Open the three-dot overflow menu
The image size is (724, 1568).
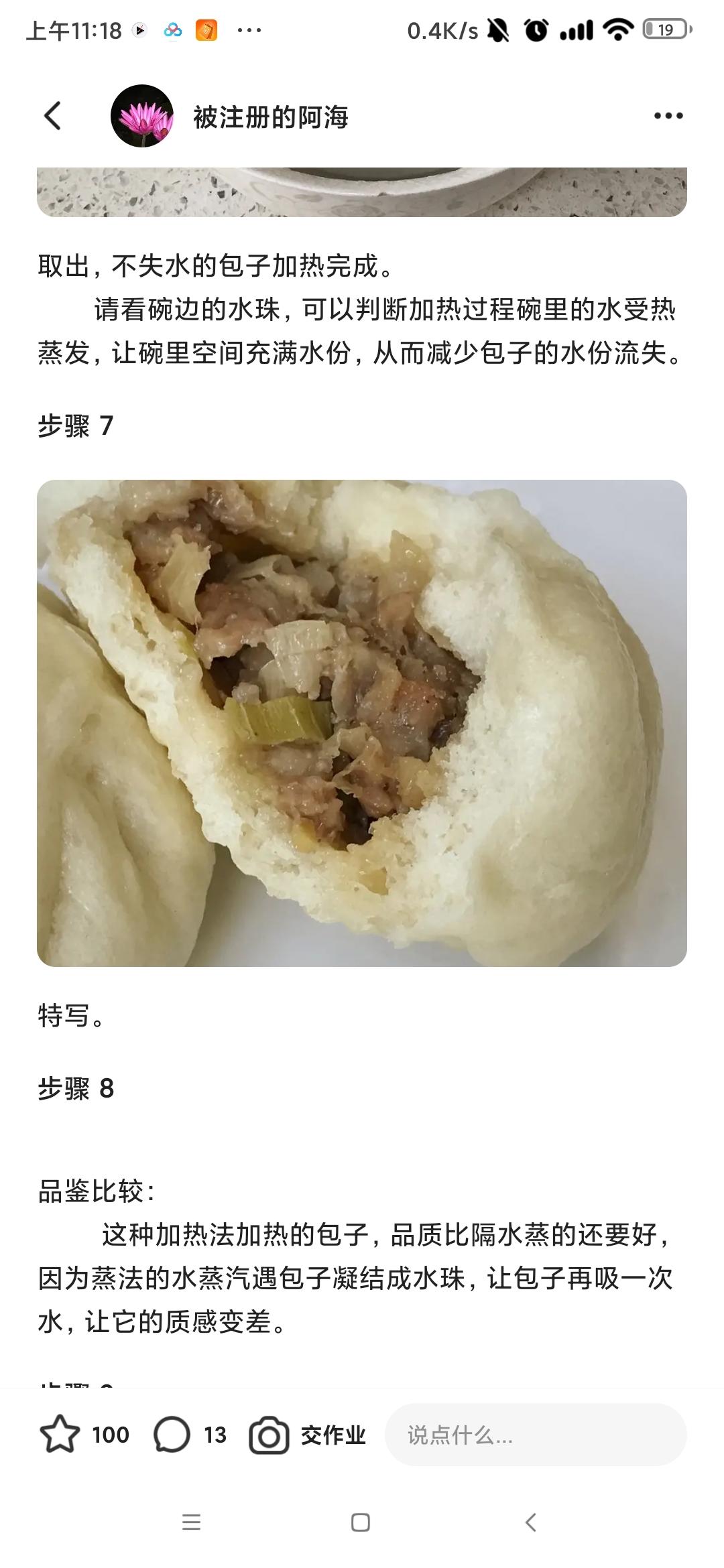pos(668,116)
